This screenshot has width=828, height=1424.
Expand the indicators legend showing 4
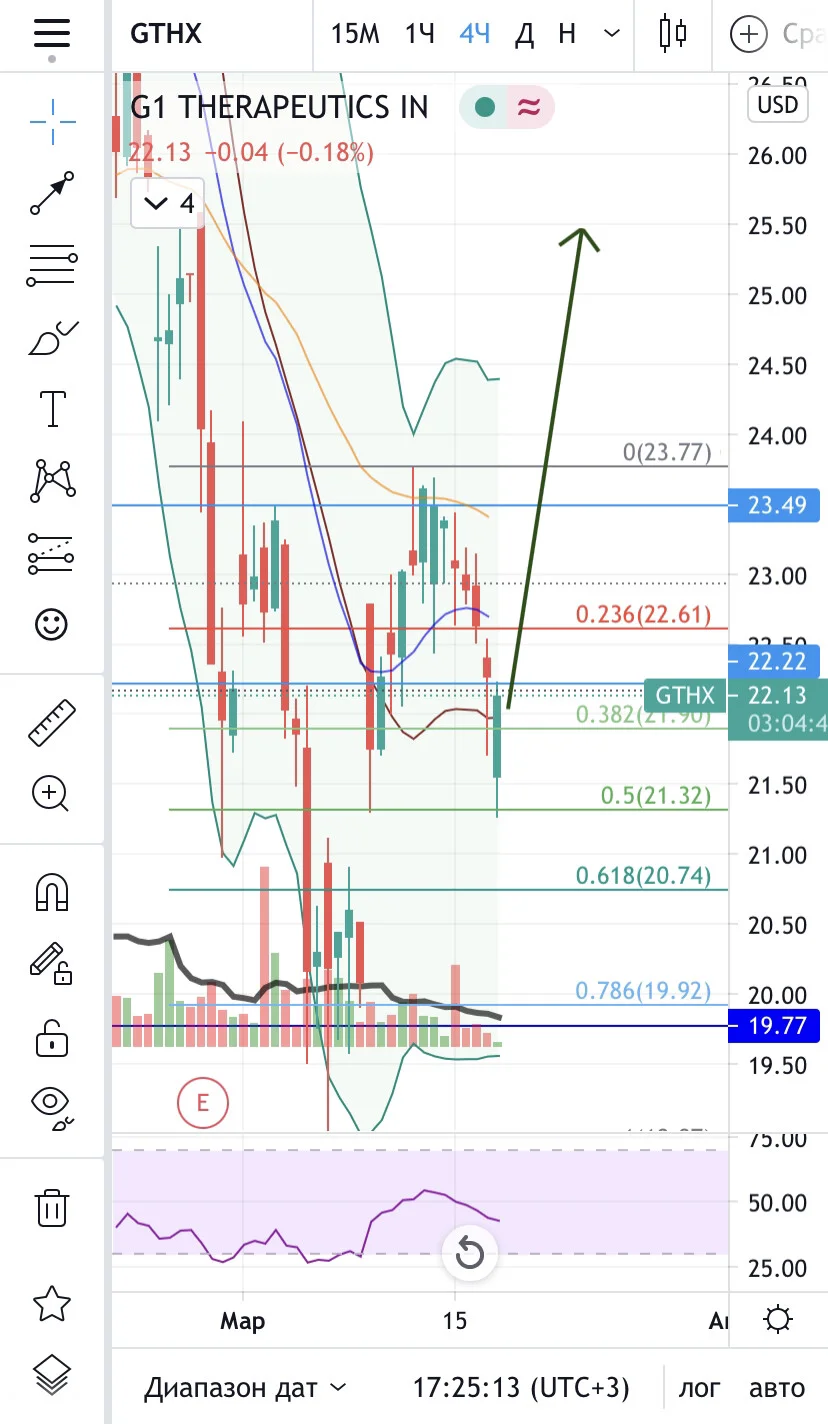pos(168,204)
